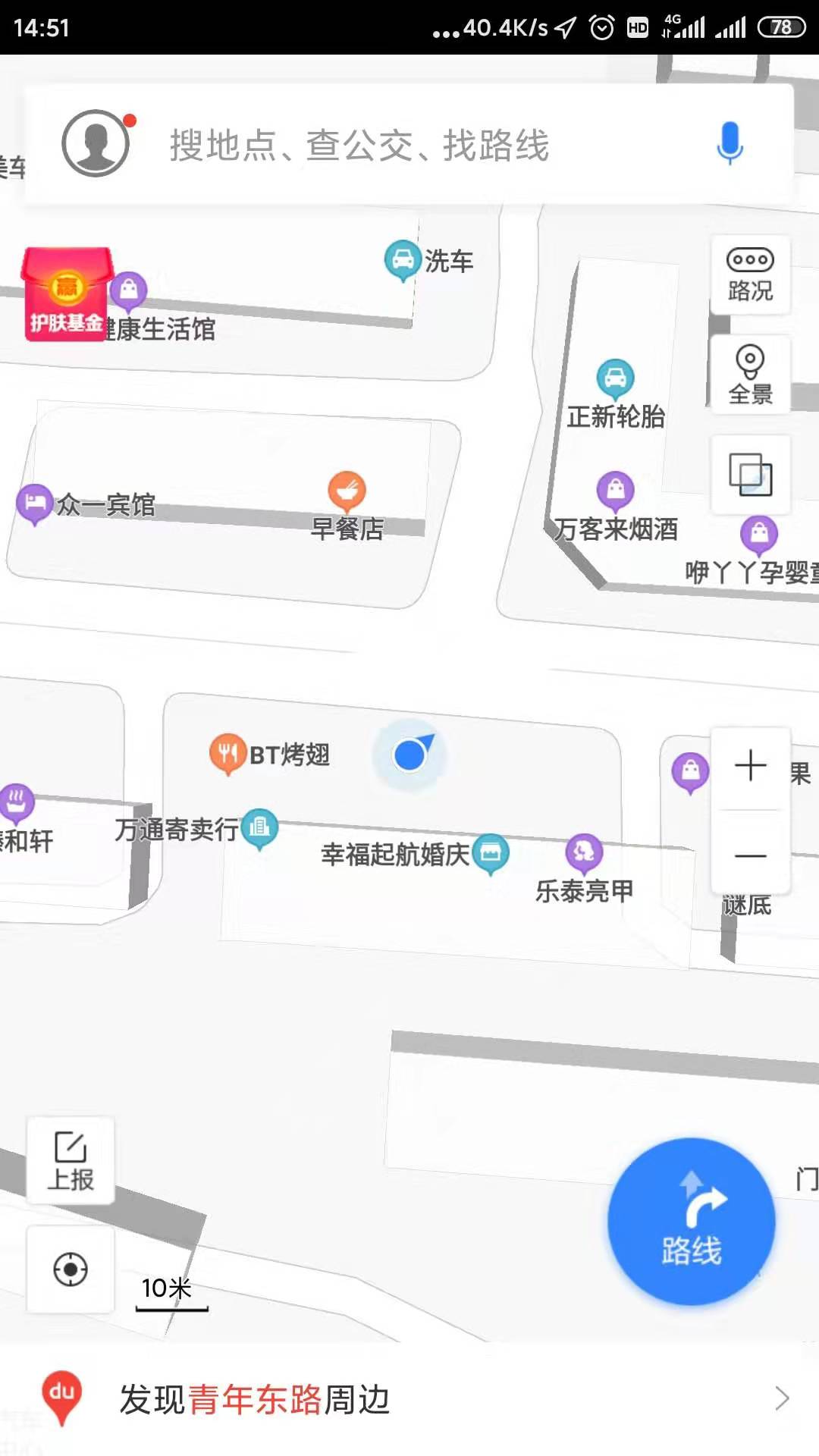Open 发现青年东路周边 nearby discovery
This screenshot has height=1456, width=819.
click(x=409, y=1399)
